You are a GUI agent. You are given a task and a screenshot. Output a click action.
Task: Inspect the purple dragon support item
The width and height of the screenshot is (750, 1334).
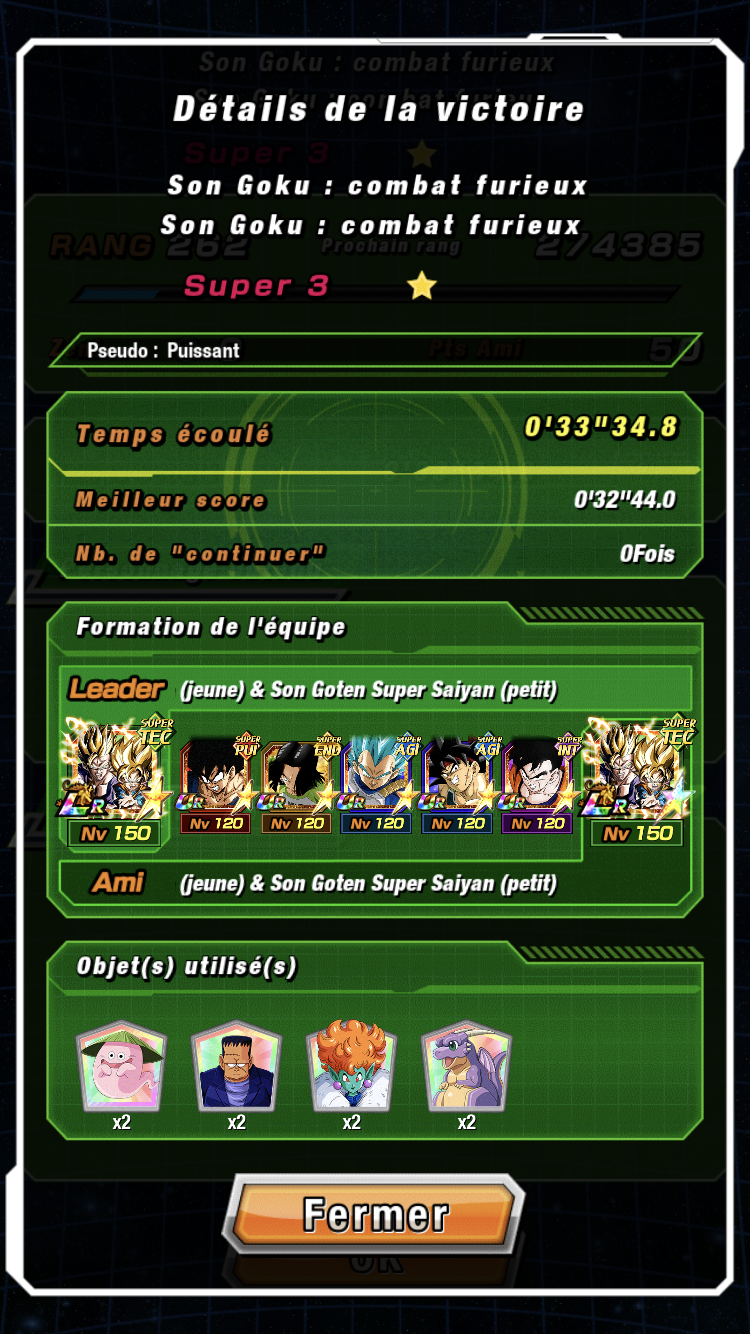467,1067
